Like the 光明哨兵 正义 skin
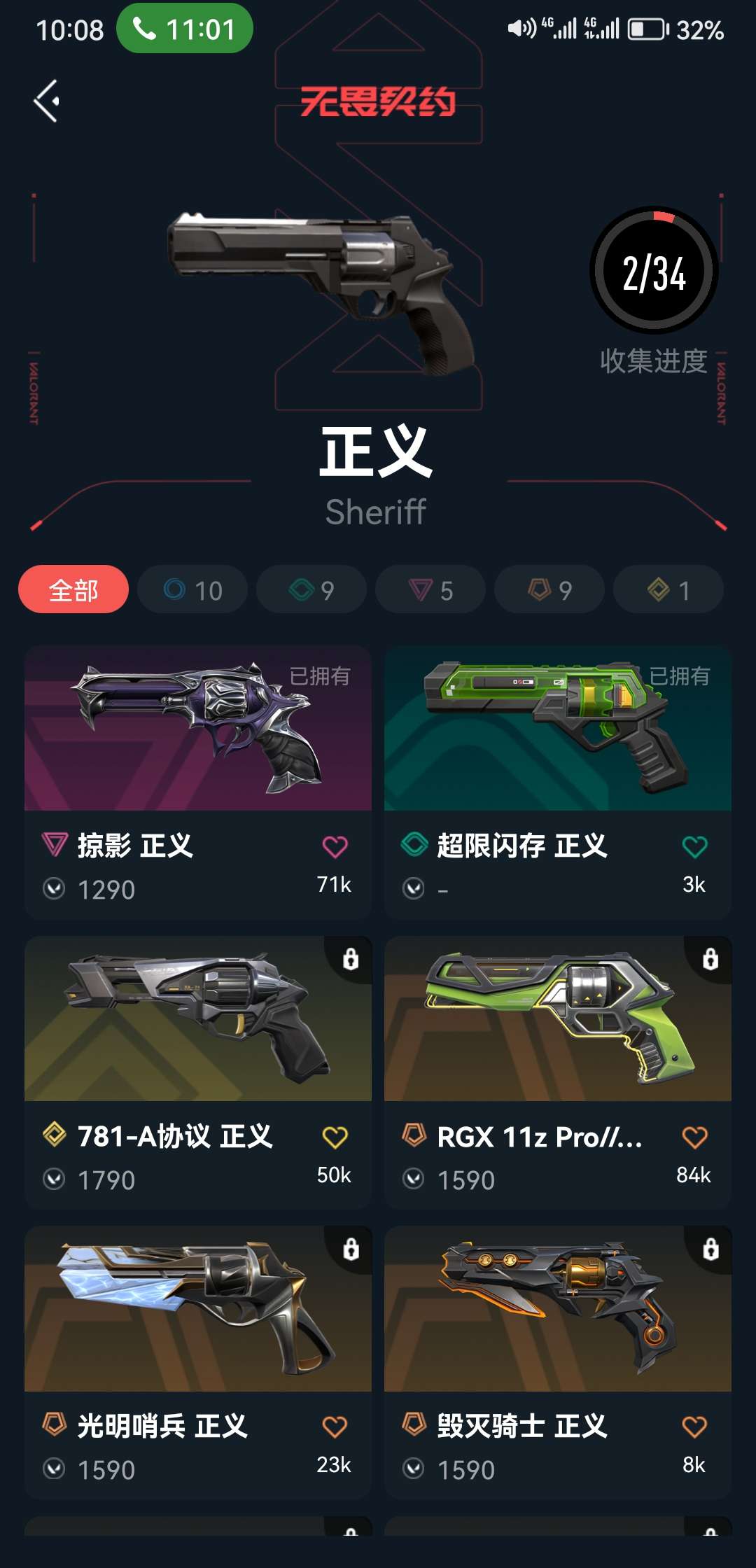The image size is (756, 1568). pyautogui.click(x=335, y=1427)
